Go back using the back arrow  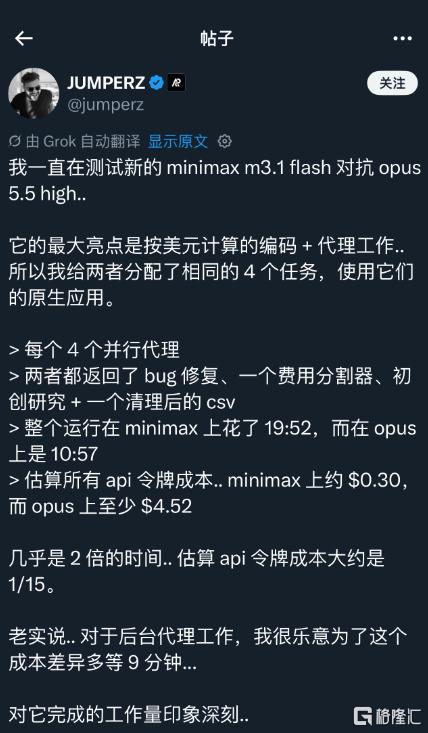pos(24,39)
